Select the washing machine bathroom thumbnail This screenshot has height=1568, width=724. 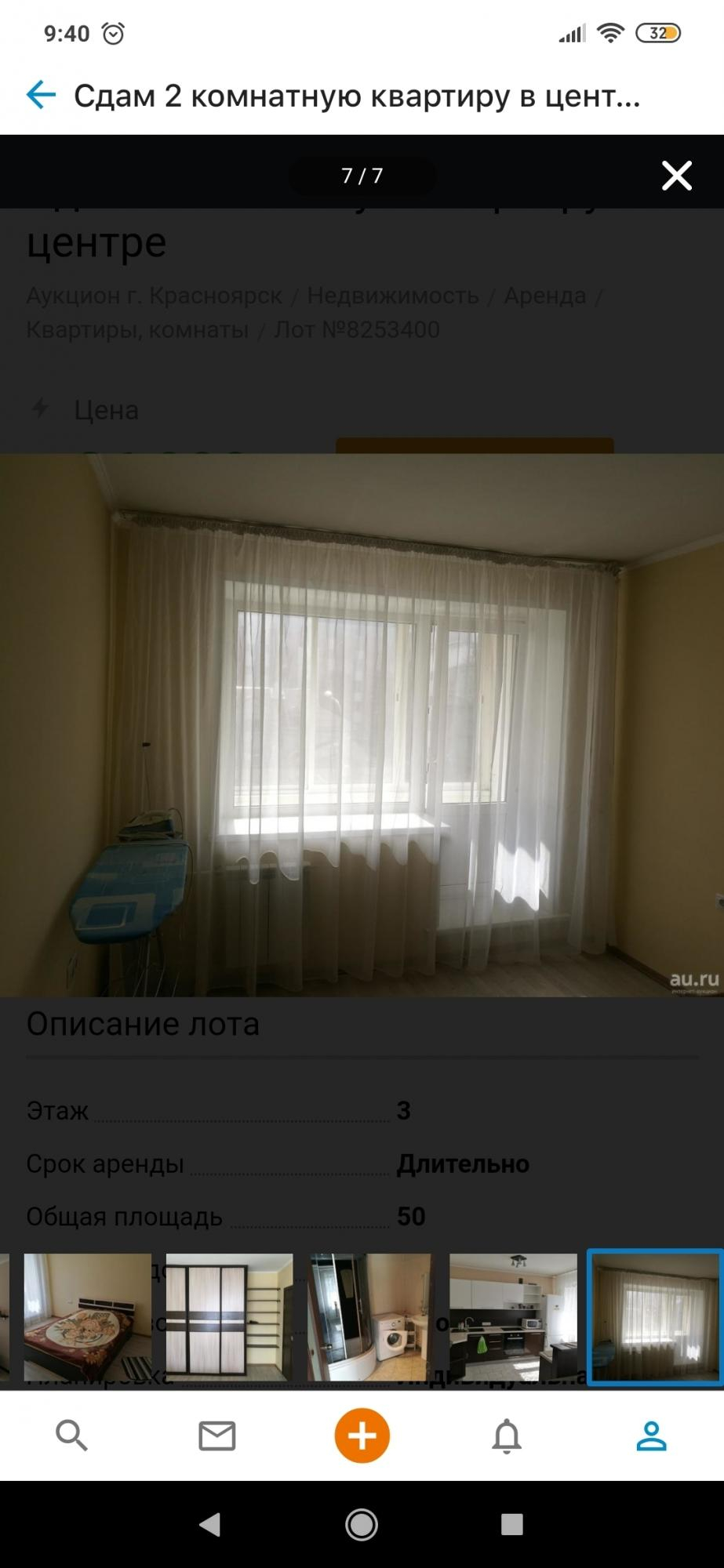coord(370,1317)
